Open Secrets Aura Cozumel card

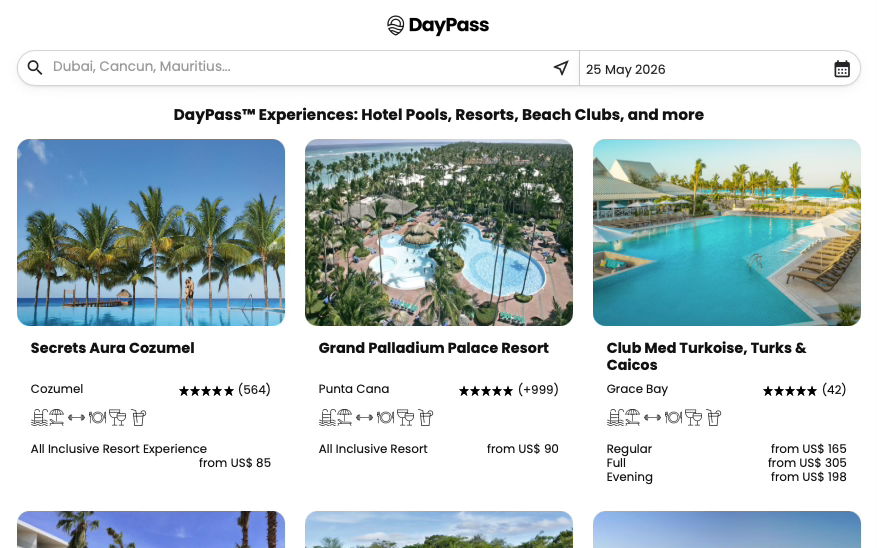[x=151, y=233]
